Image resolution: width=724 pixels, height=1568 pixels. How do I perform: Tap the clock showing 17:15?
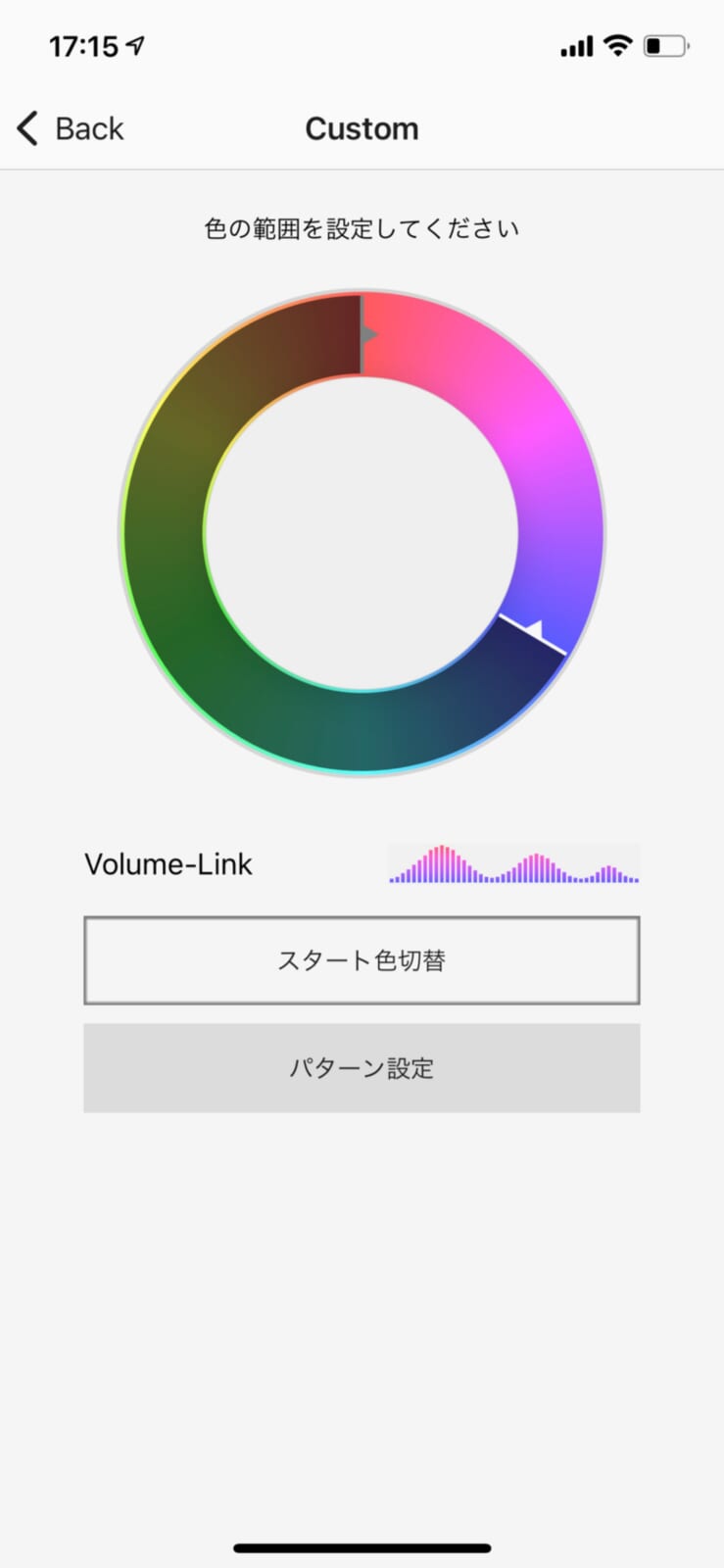point(83,44)
